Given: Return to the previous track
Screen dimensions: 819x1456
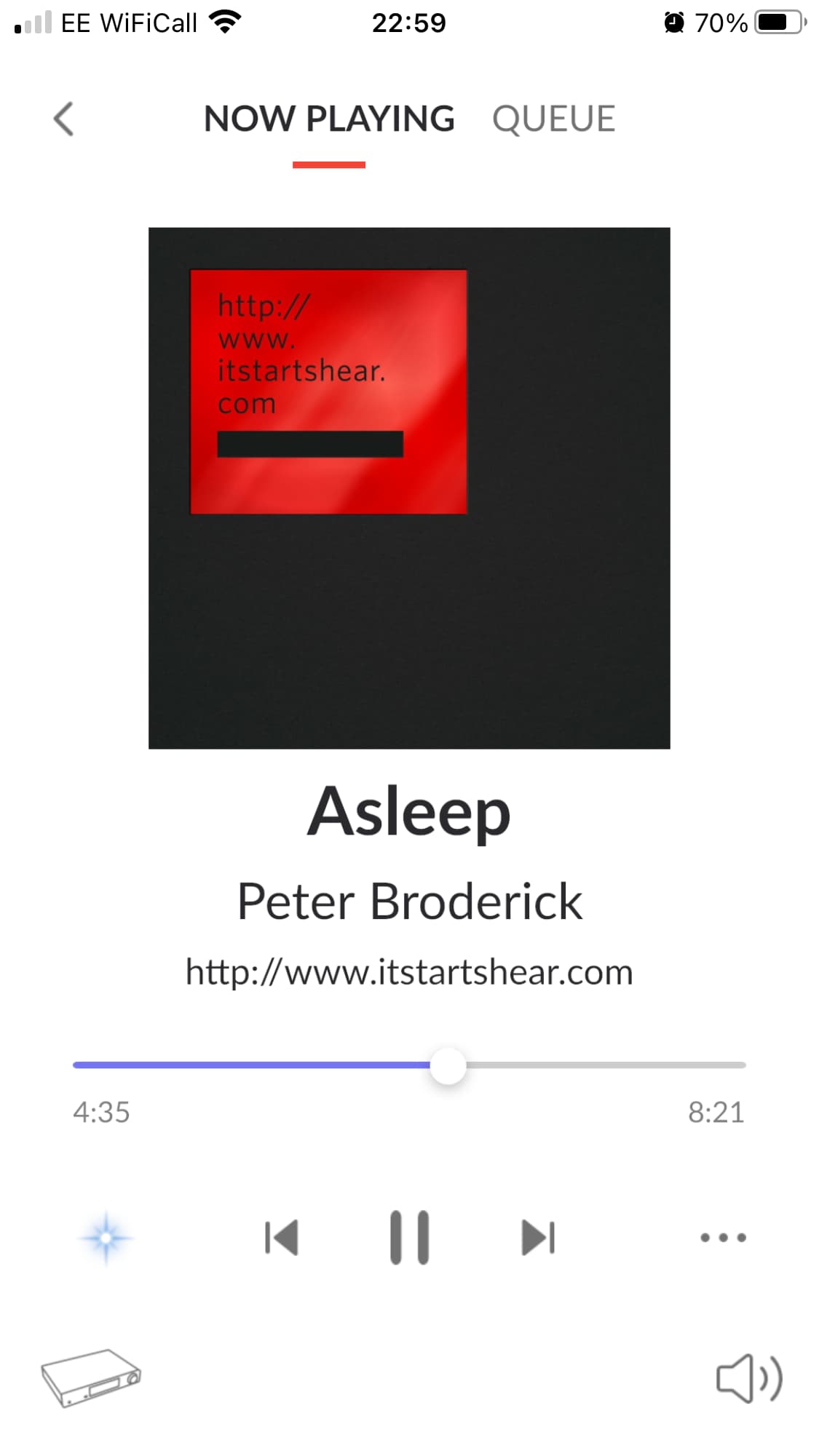Looking at the screenshot, I should click(x=282, y=1237).
